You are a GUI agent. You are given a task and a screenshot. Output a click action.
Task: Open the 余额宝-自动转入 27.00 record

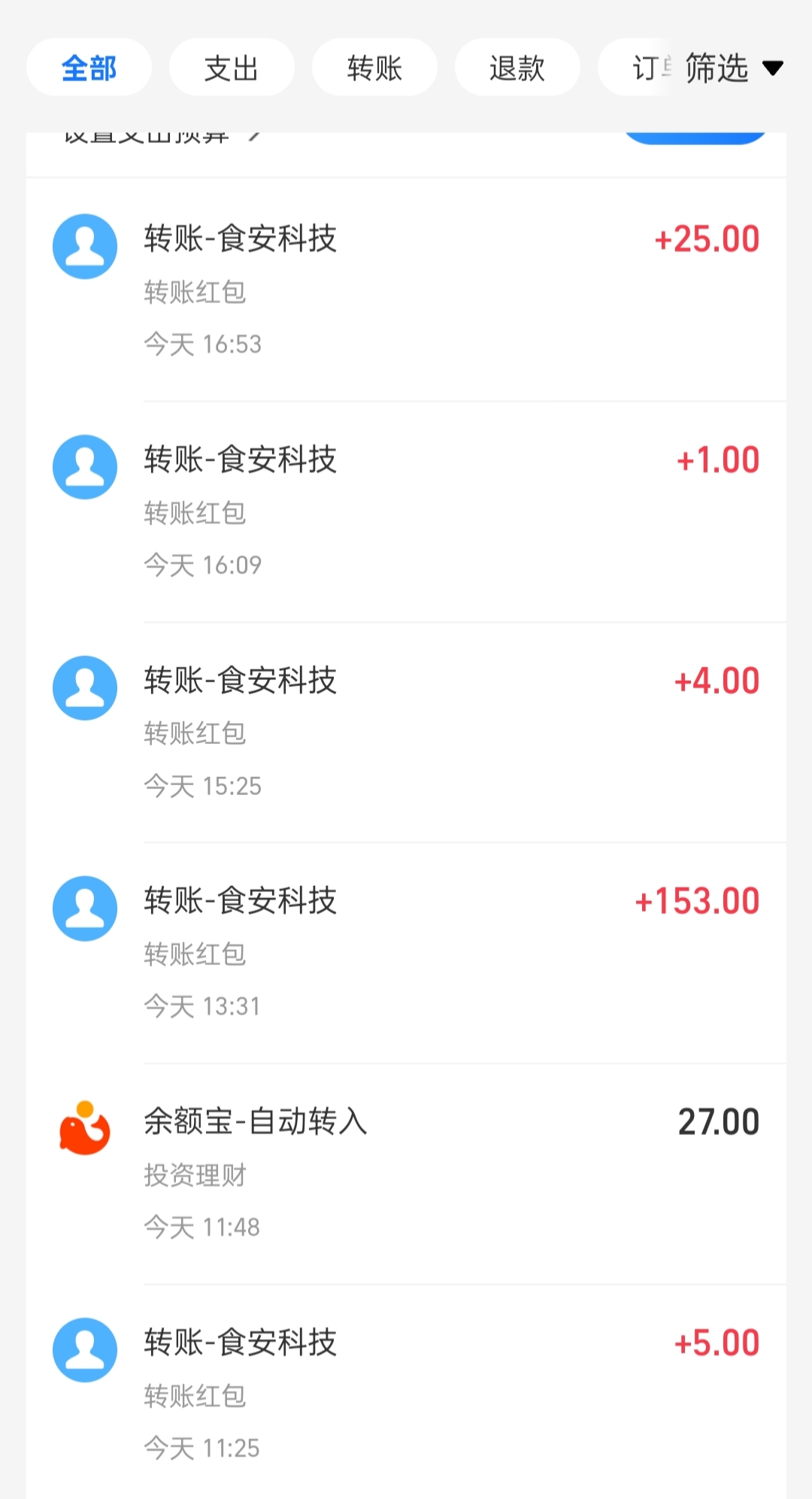pos(406,1174)
